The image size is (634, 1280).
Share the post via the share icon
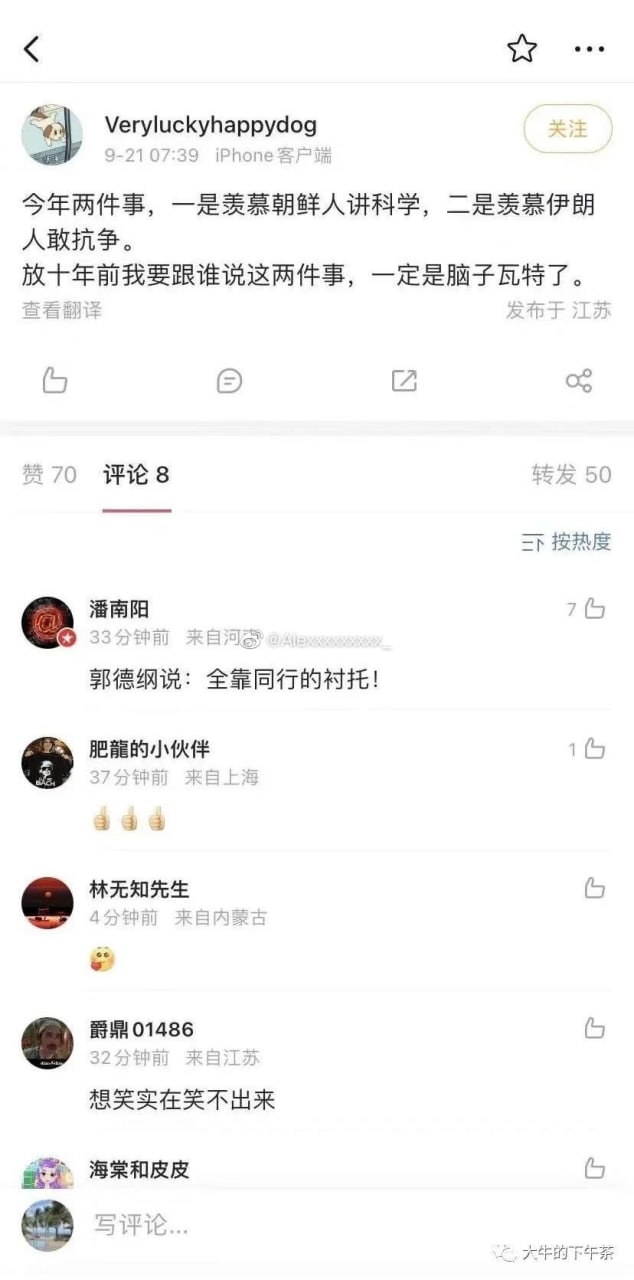[x=579, y=380]
